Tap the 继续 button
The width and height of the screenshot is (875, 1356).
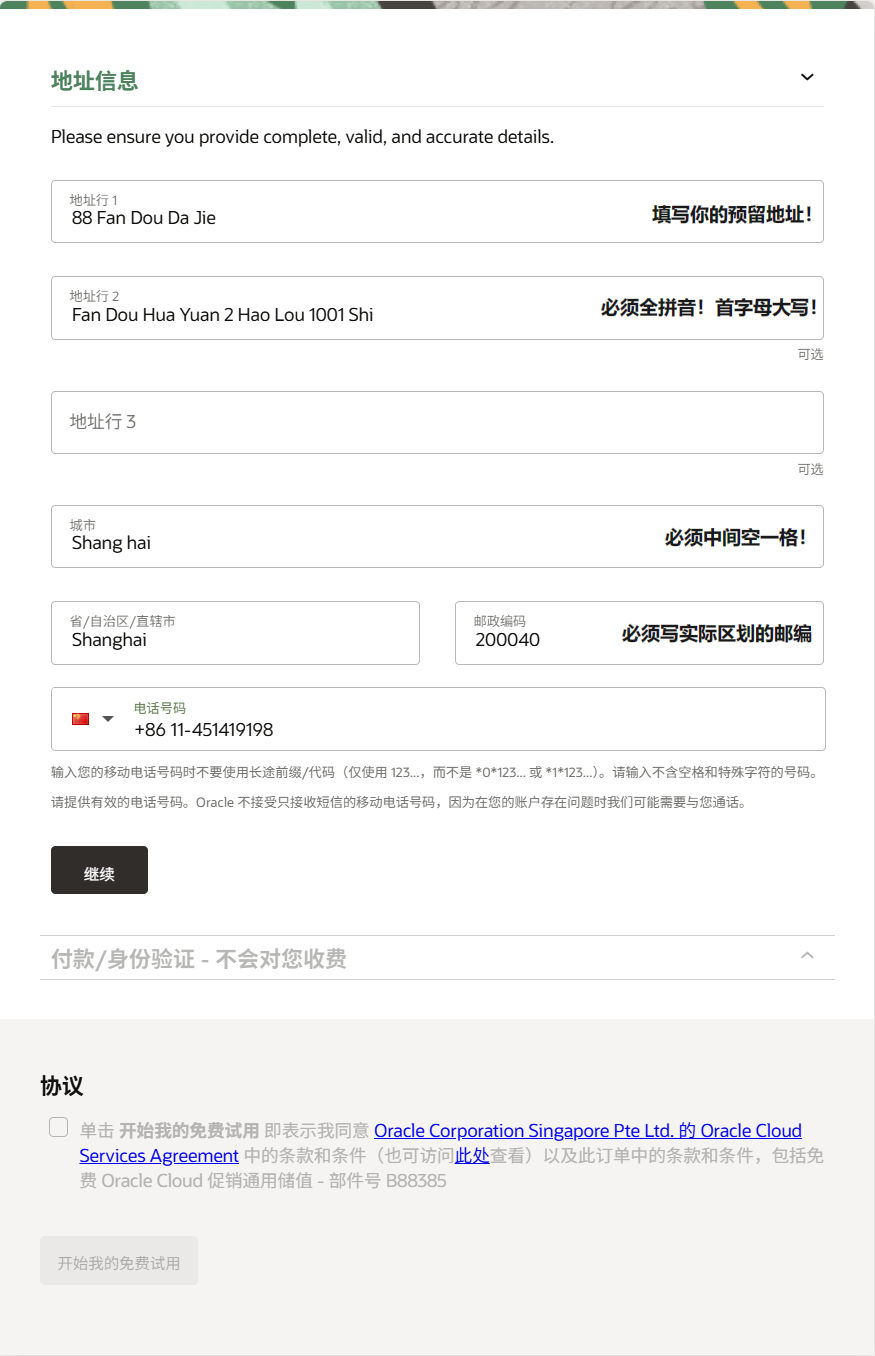pyautogui.click(x=99, y=870)
